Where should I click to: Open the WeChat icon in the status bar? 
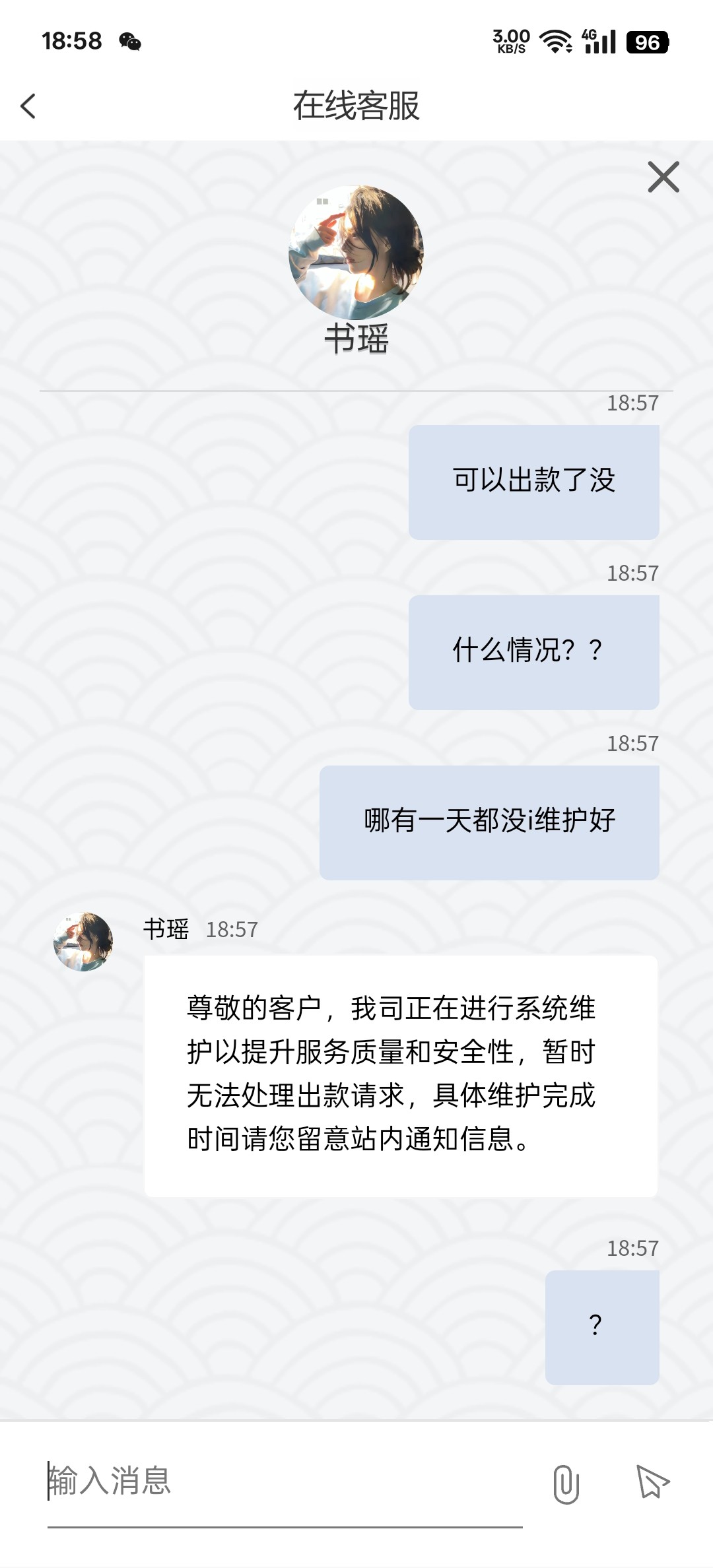click(131, 41)
